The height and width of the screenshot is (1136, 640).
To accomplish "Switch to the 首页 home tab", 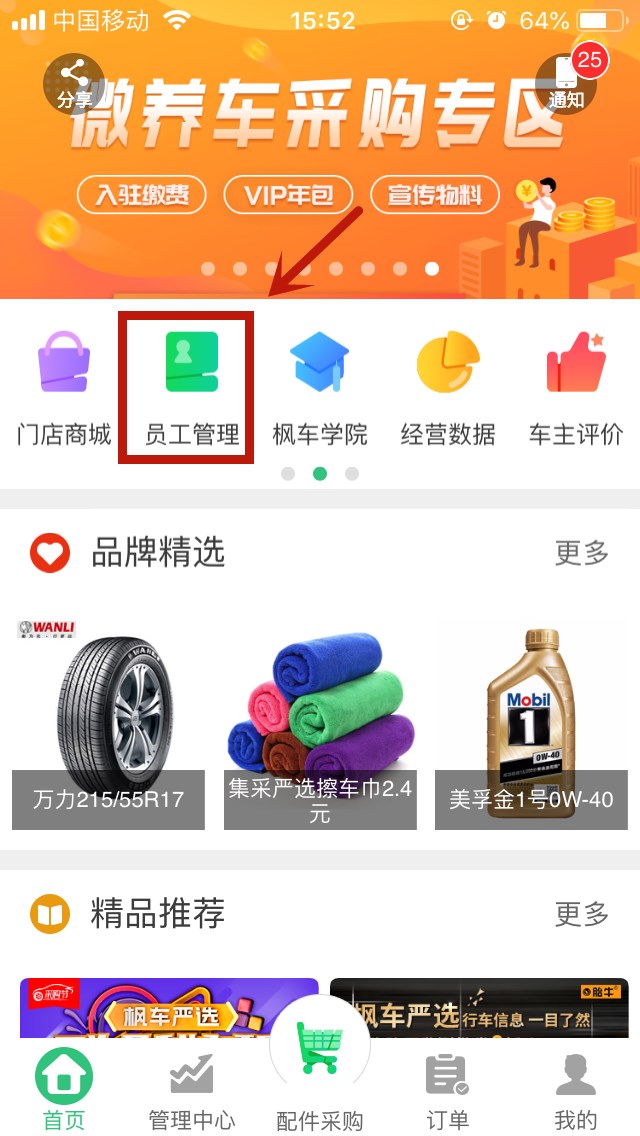I will pos(64,1091).
